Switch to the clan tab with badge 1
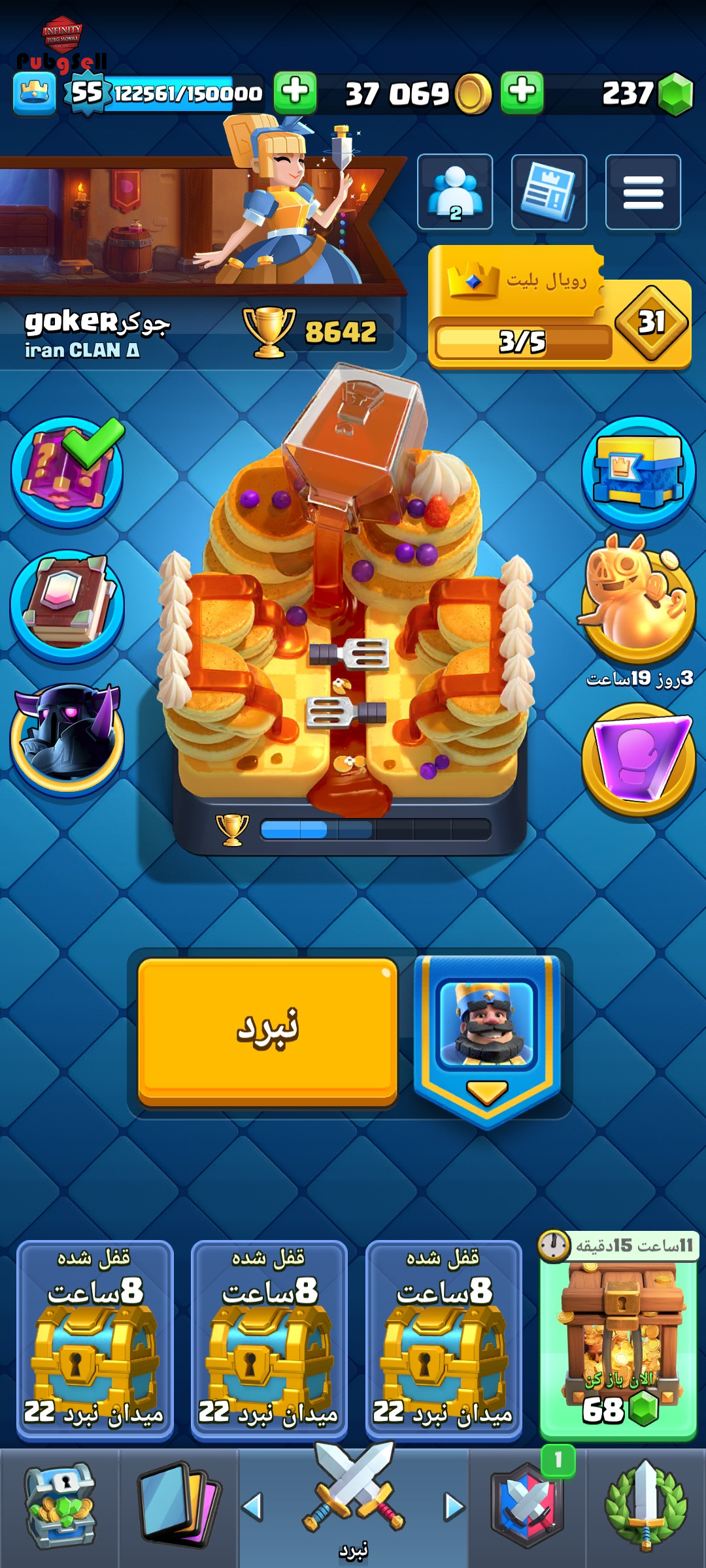 (528, 1507)
